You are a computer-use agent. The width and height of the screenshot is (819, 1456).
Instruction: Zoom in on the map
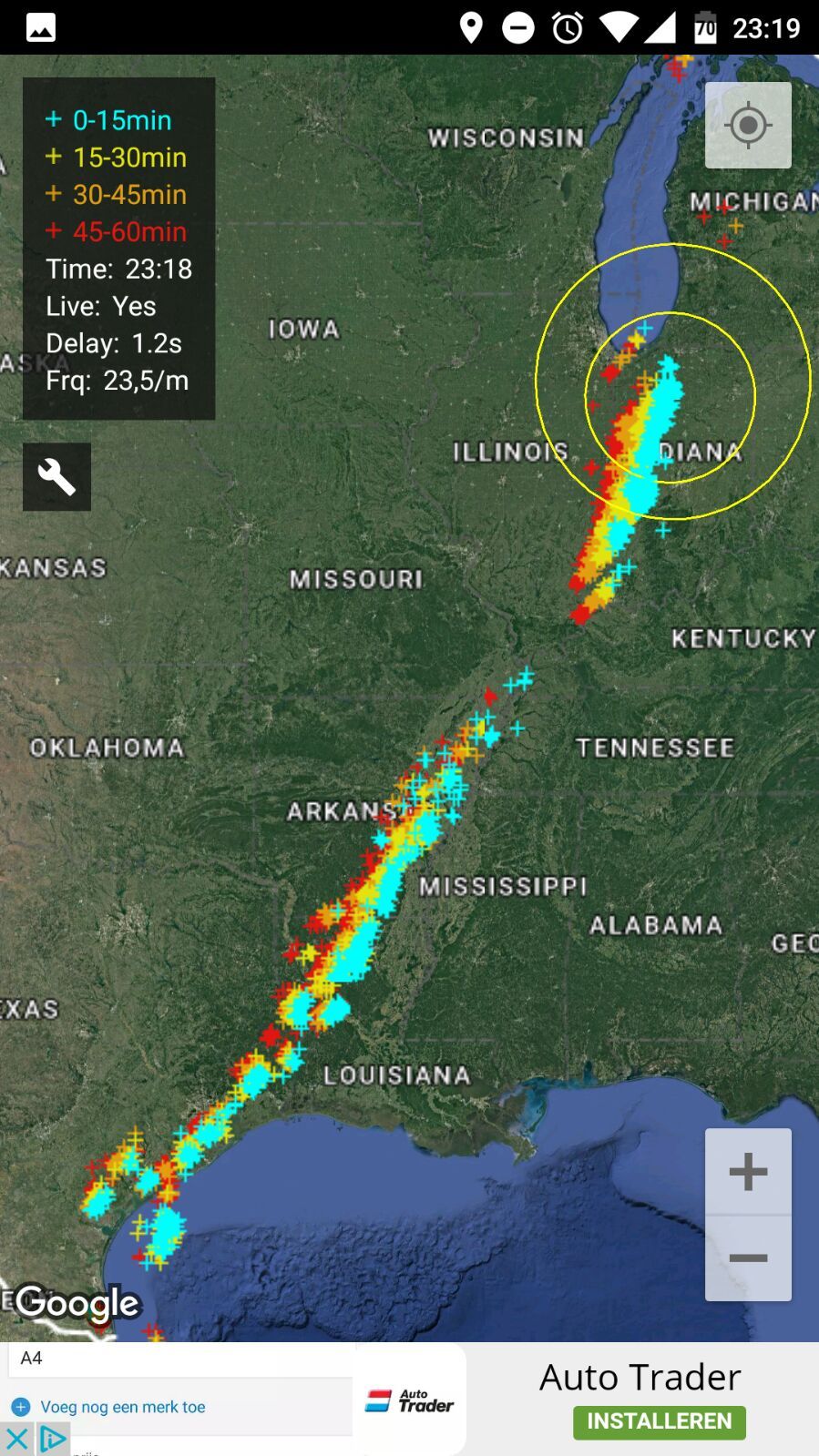(748, 1171)
